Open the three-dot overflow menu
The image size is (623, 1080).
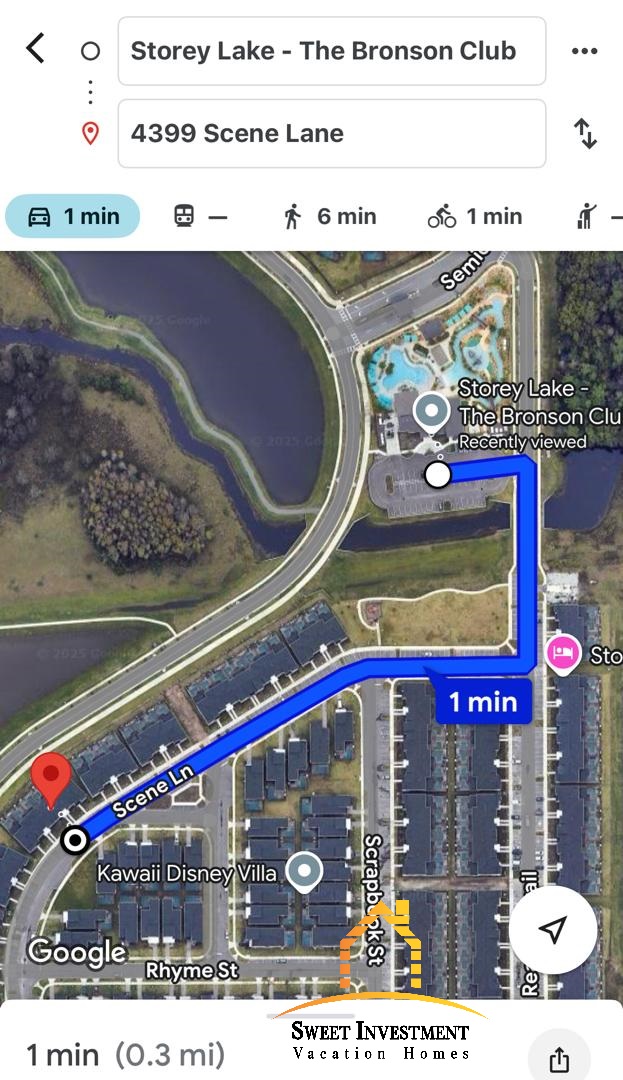[x=584, y=51]
